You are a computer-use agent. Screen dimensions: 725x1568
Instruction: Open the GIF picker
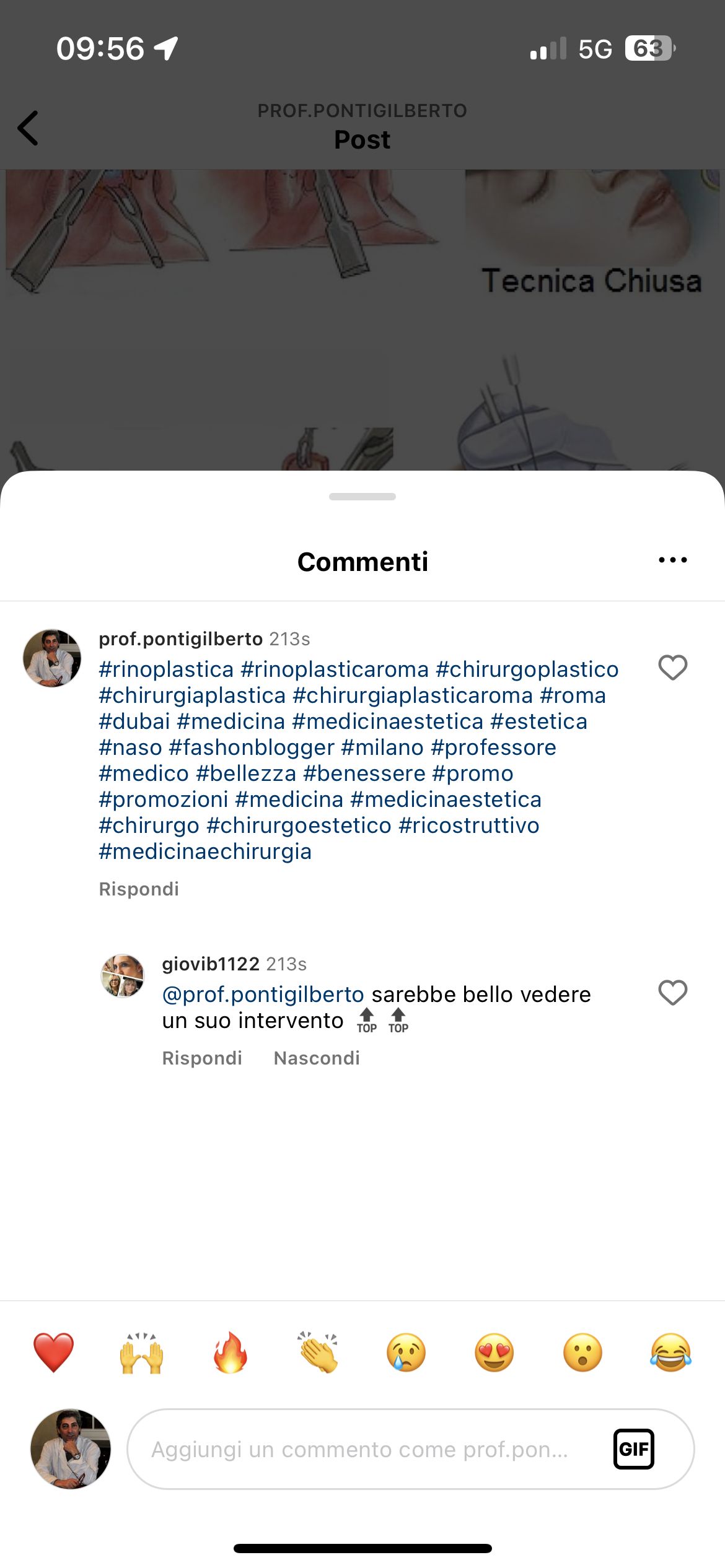(633, 1449)
